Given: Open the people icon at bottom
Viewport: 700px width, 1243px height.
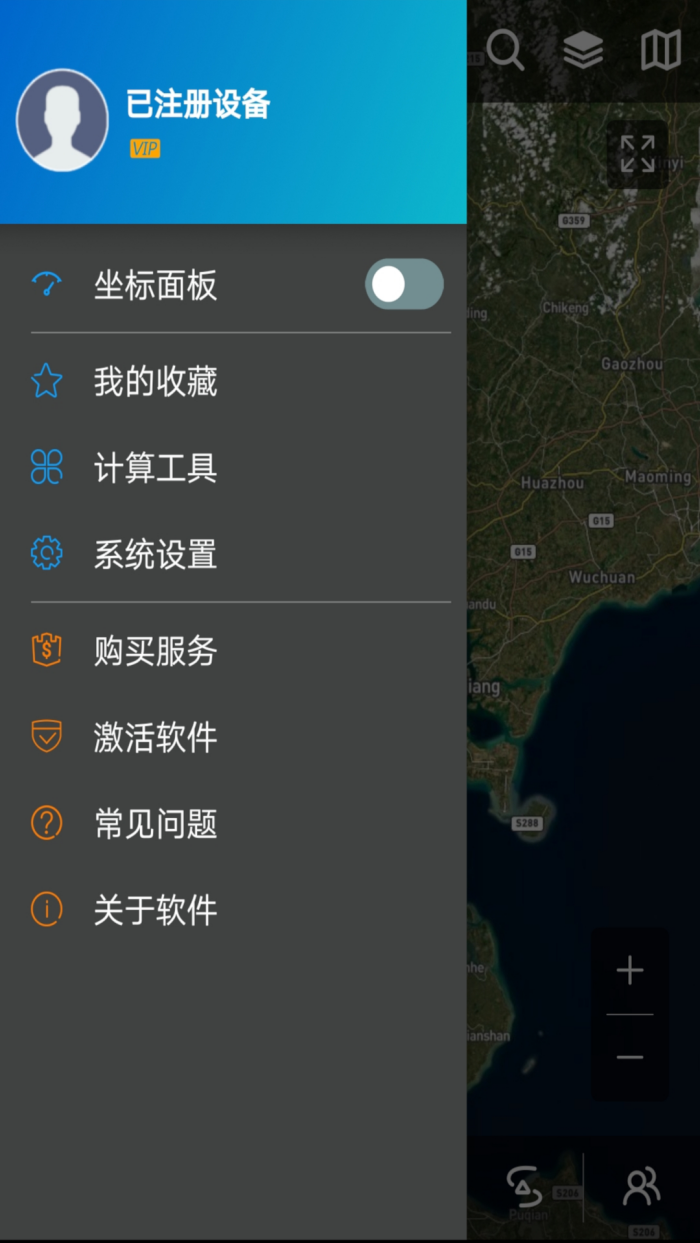Looking at the screenshot, I should click(641, 1187).
